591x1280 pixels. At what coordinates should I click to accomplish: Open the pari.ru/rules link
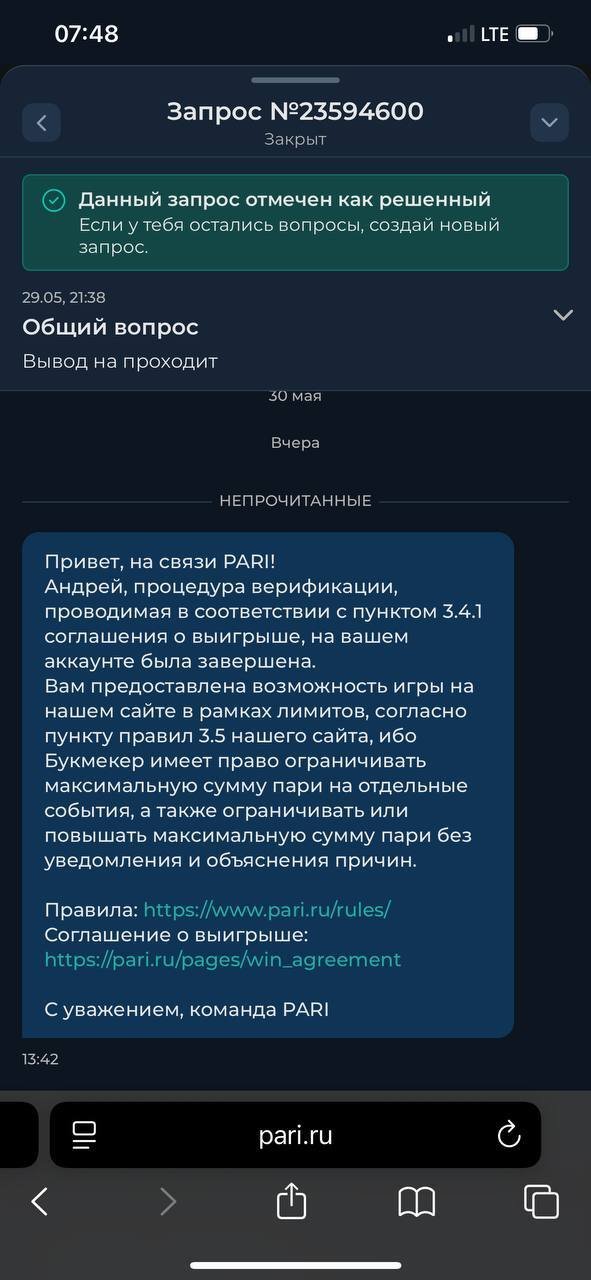(267, 910)
